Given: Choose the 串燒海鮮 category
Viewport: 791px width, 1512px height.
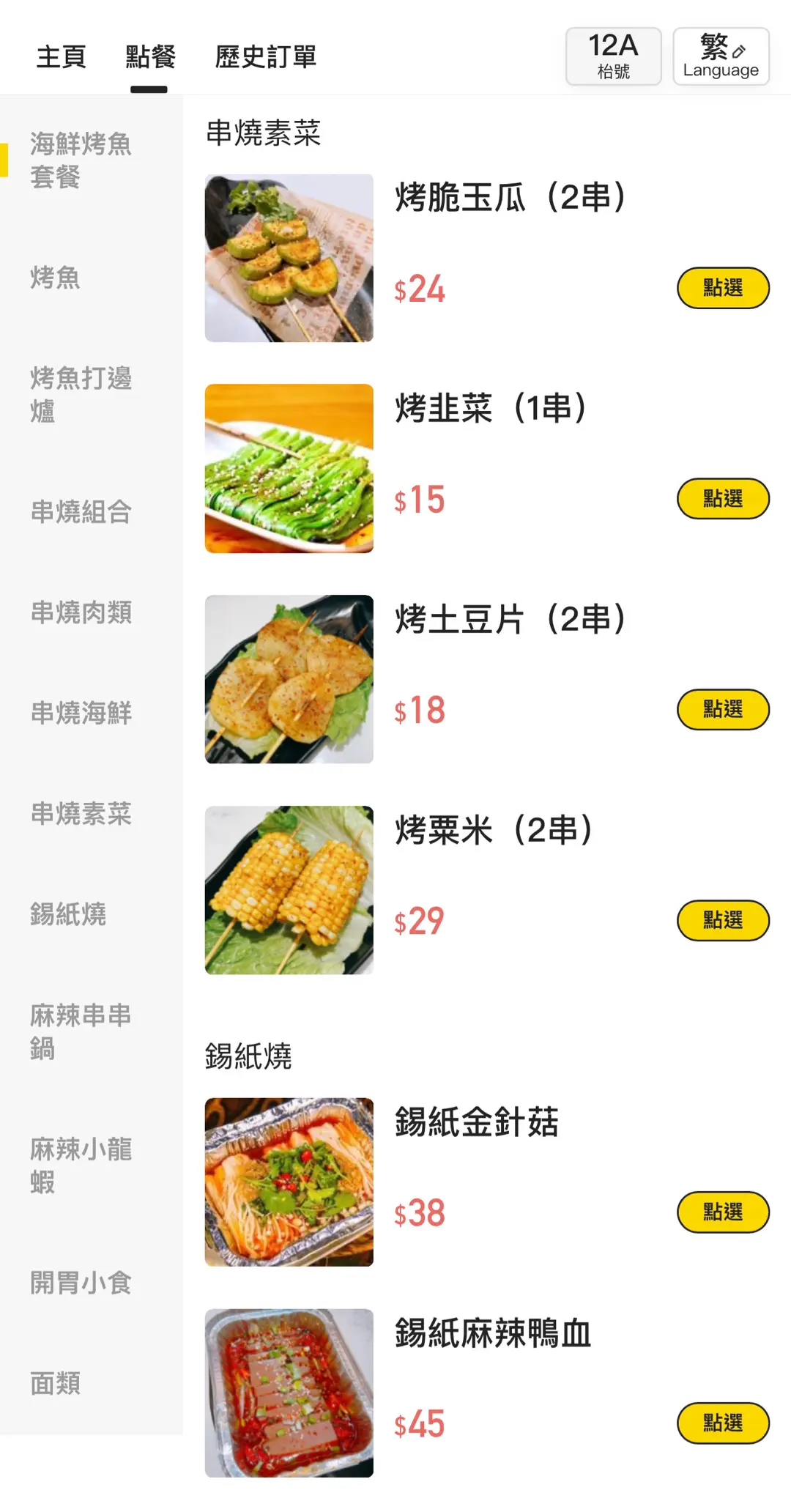Looking at the screenshot, I should (x=81, y=713).
